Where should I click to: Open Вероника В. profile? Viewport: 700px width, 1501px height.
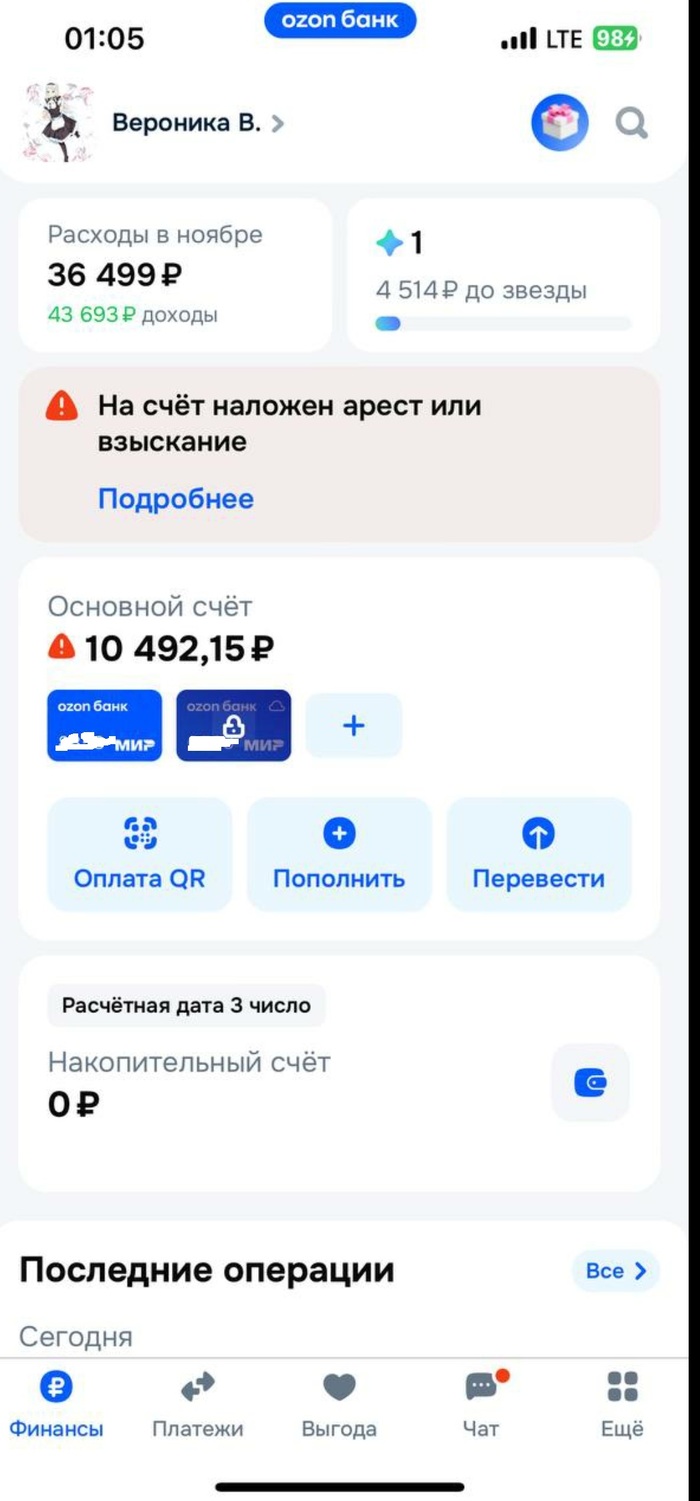pos(197,123)
